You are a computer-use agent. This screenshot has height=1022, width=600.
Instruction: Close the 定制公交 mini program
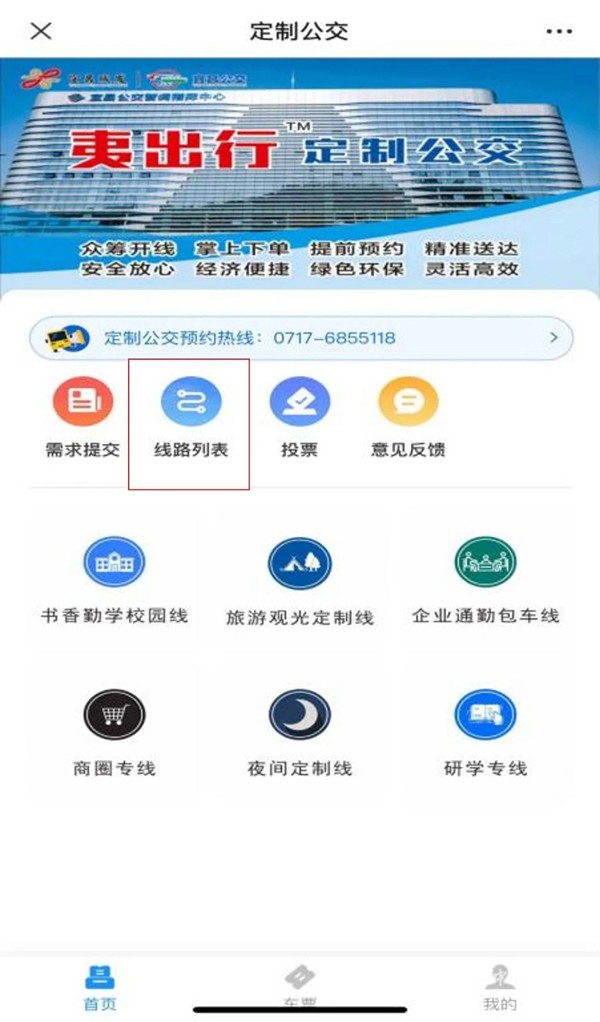point(41,31)
